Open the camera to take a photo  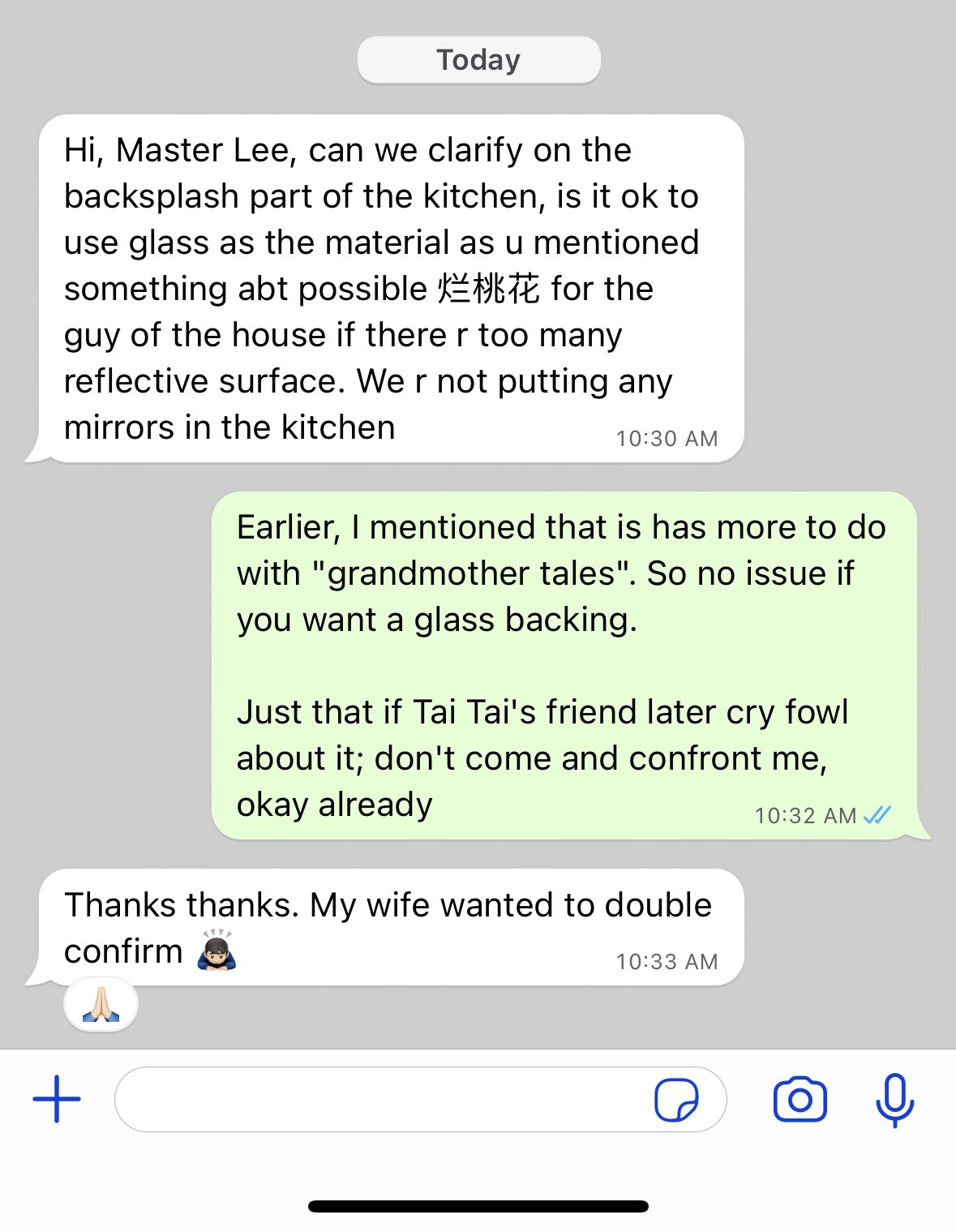point(800,1100)
